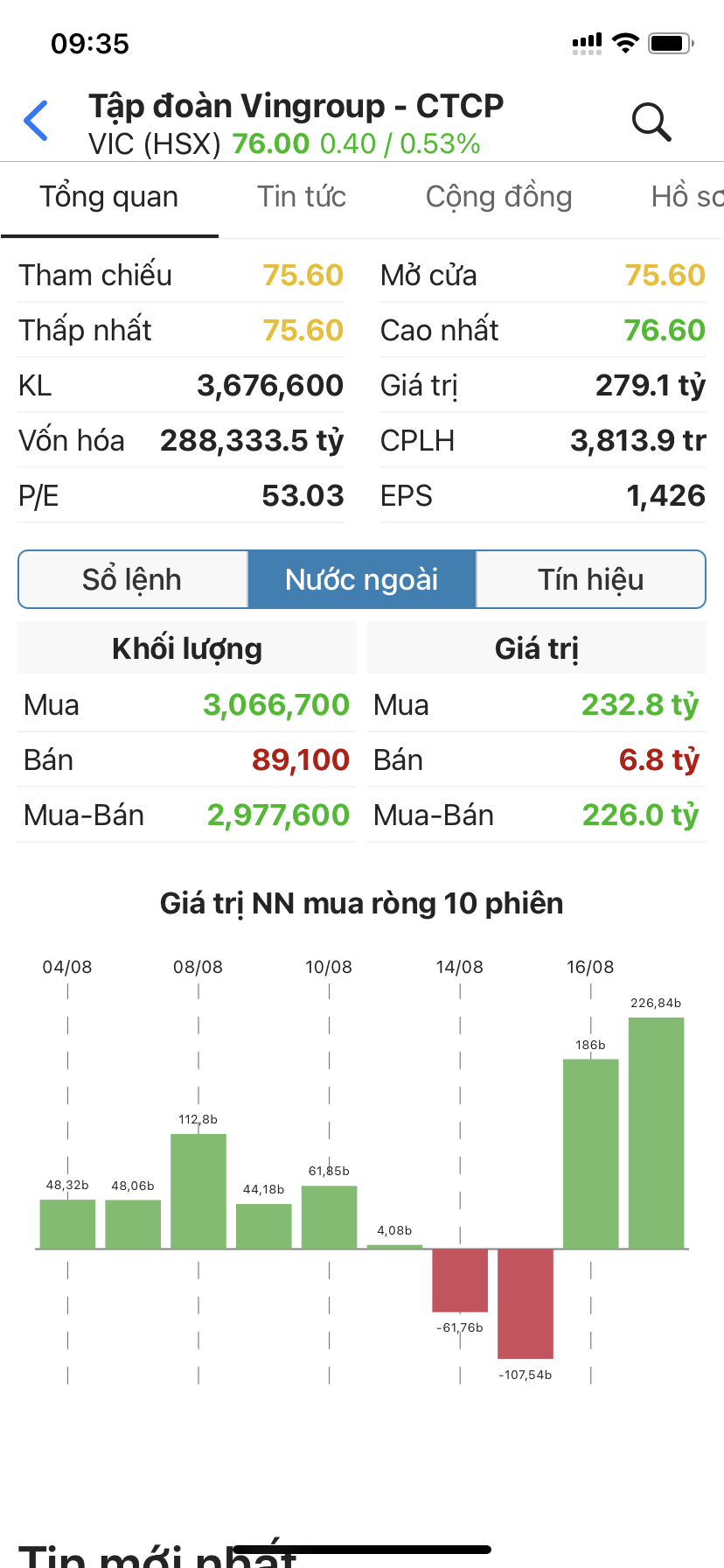Select the Tổng quan tab
The width and height of the screenshot is (724, 1568).
[x=109, y=197]
